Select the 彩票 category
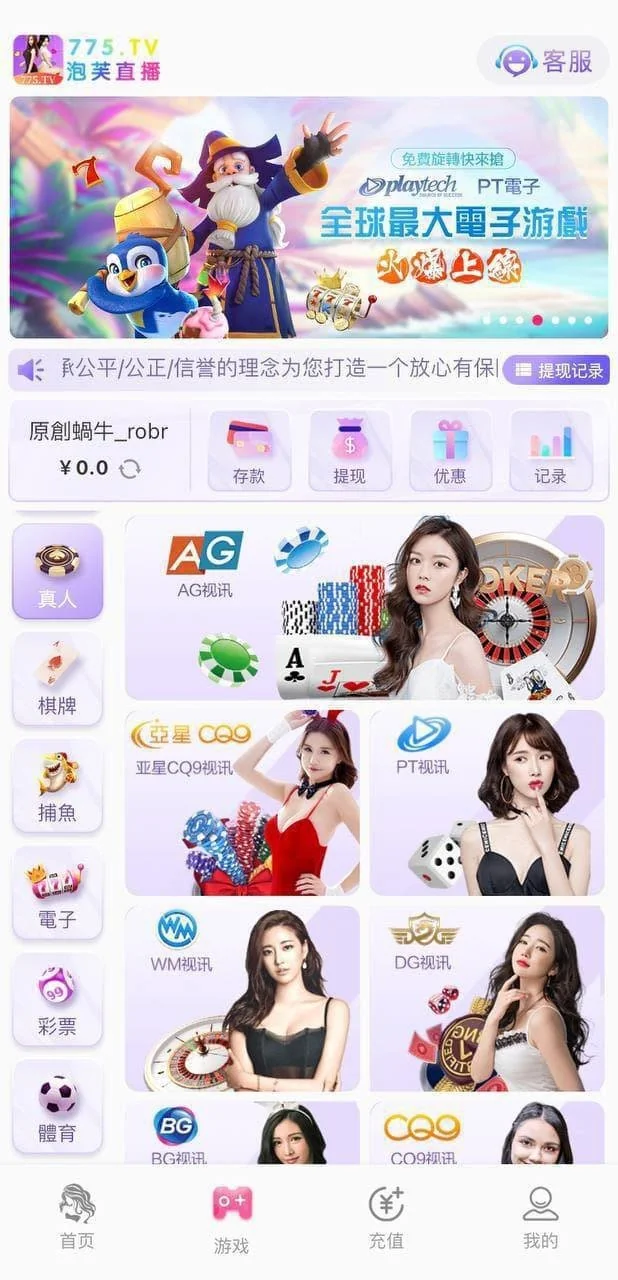Image resolution: width=618 pixels, height=1280 pixels. 57,1000
